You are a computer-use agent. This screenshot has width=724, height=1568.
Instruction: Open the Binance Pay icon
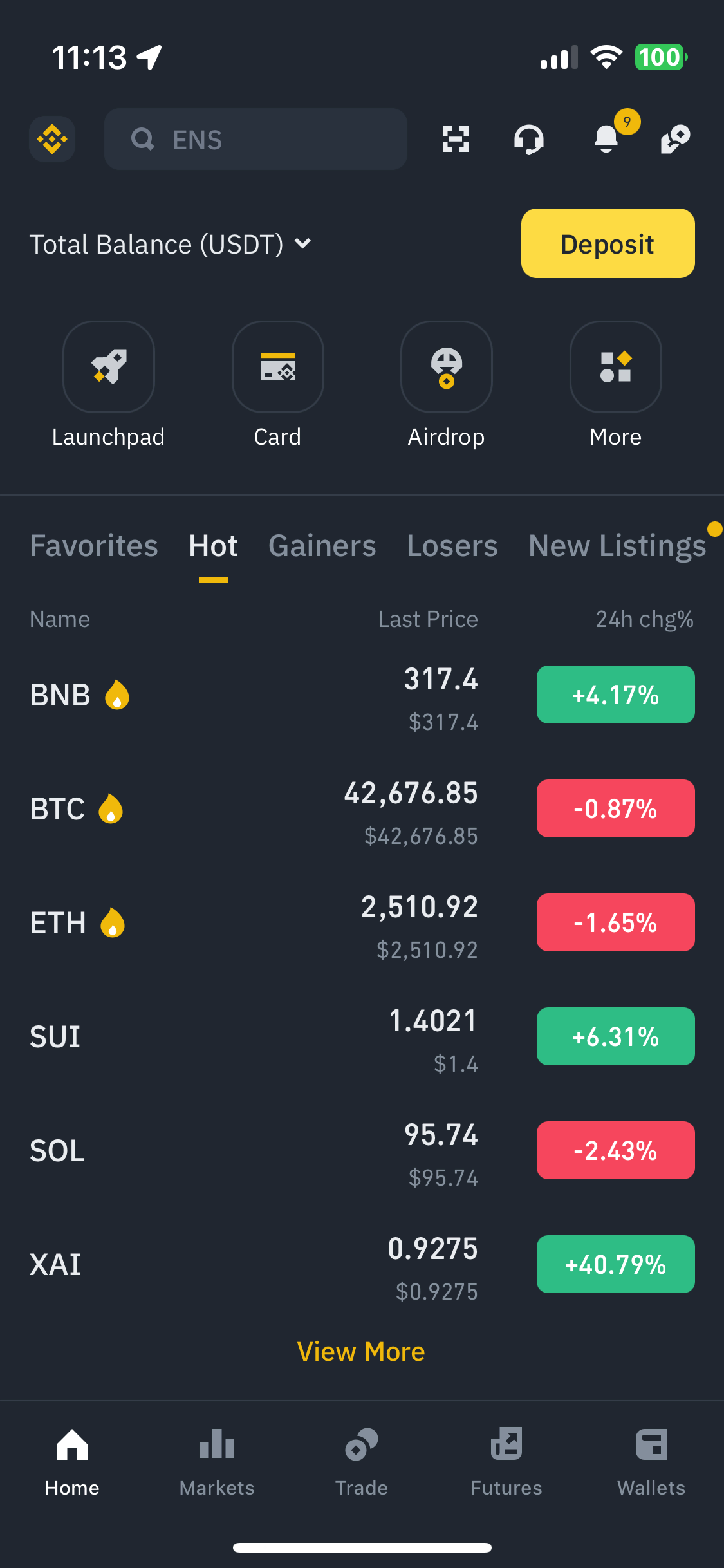coord(674,139)
